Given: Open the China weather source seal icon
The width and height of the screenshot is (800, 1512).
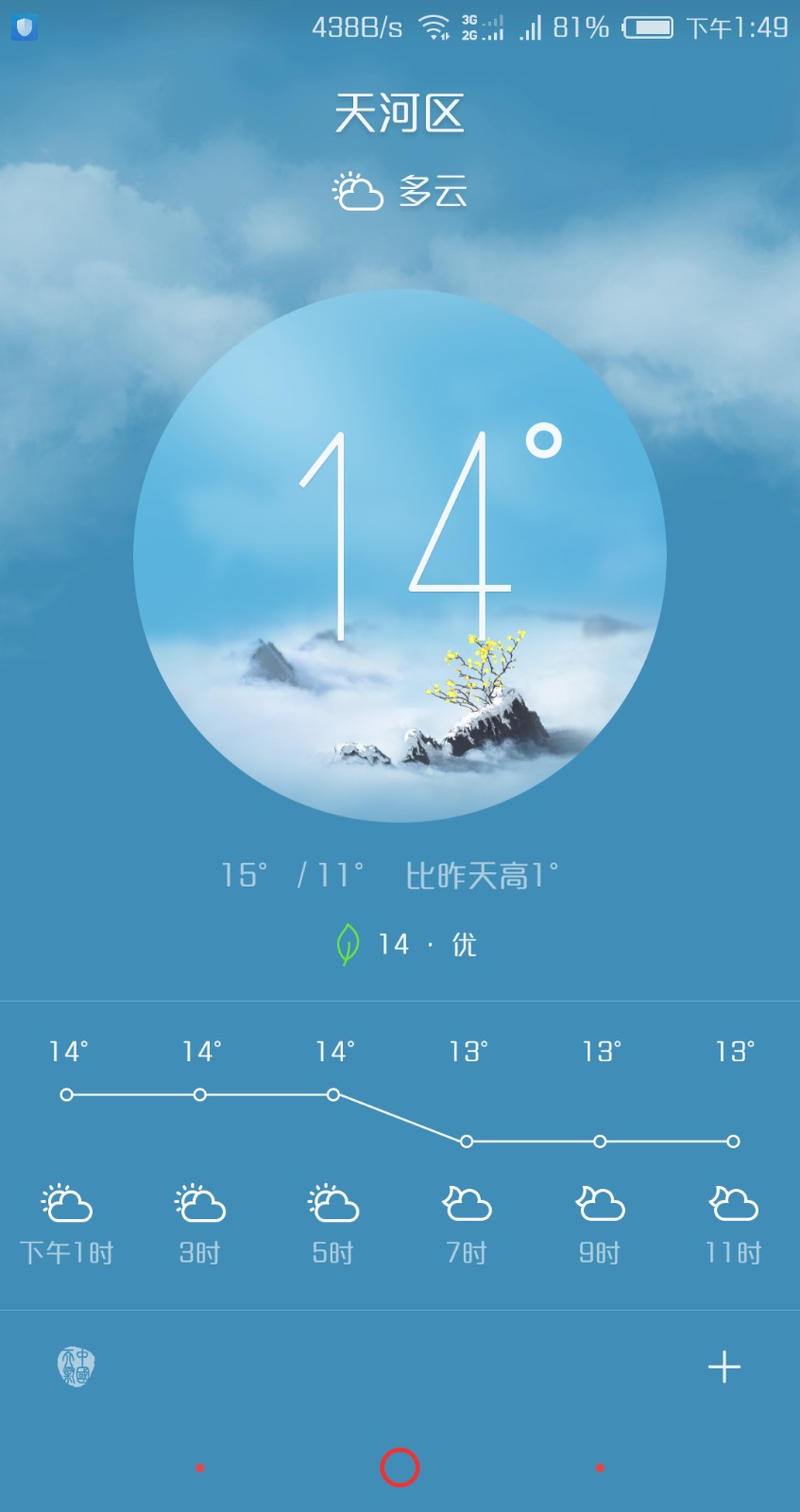Looking at the screenshot, I should click(x=77, y=1366).
